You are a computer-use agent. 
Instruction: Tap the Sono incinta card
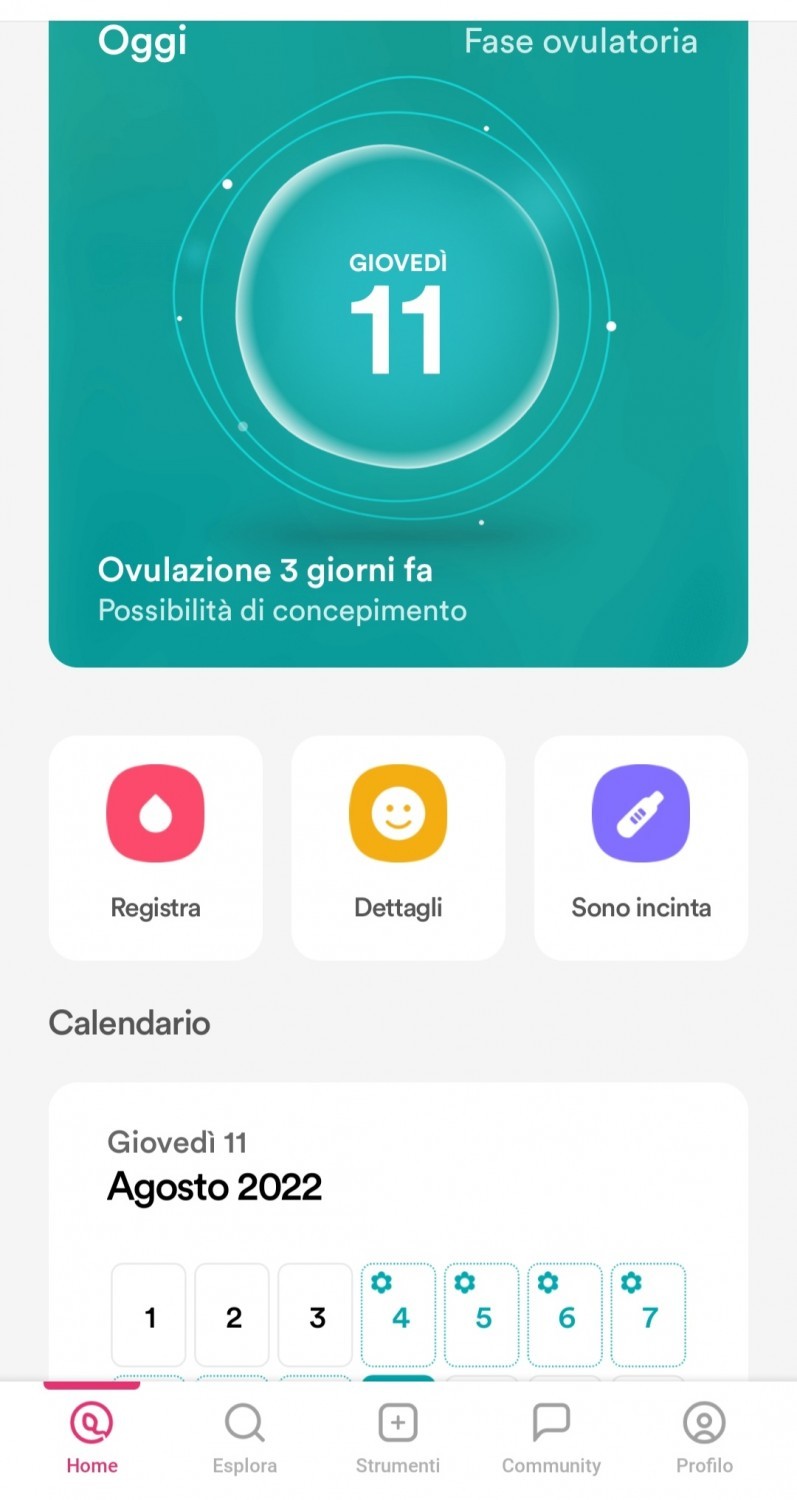click(641, 847)
